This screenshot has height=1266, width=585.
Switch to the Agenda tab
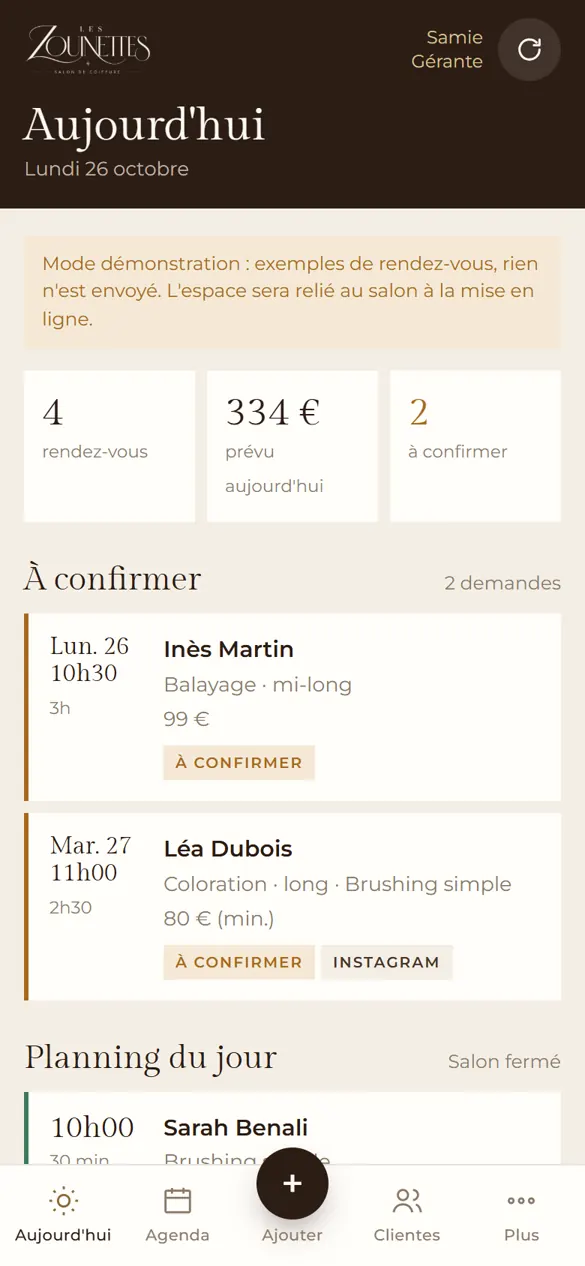177,1215
